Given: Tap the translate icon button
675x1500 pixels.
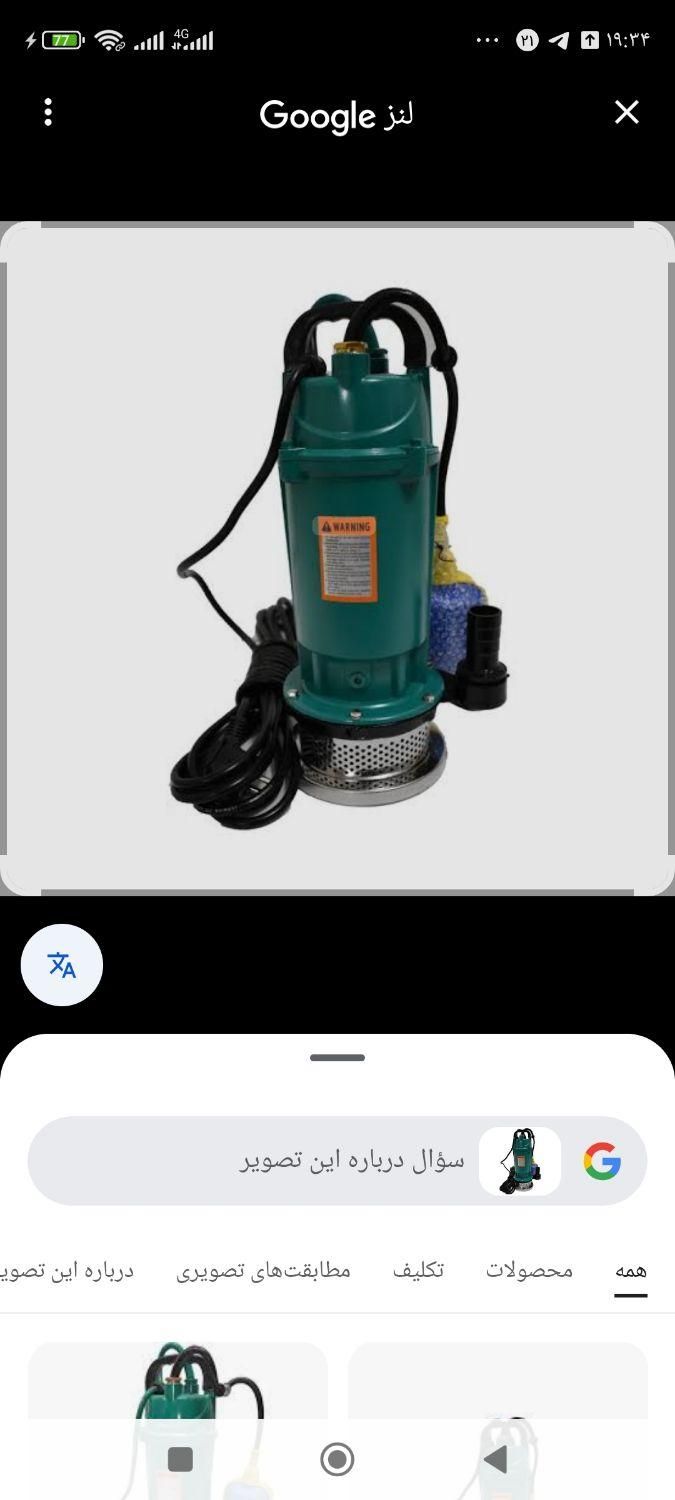Looking at the screenshot, I should click(x=62, y=965).
